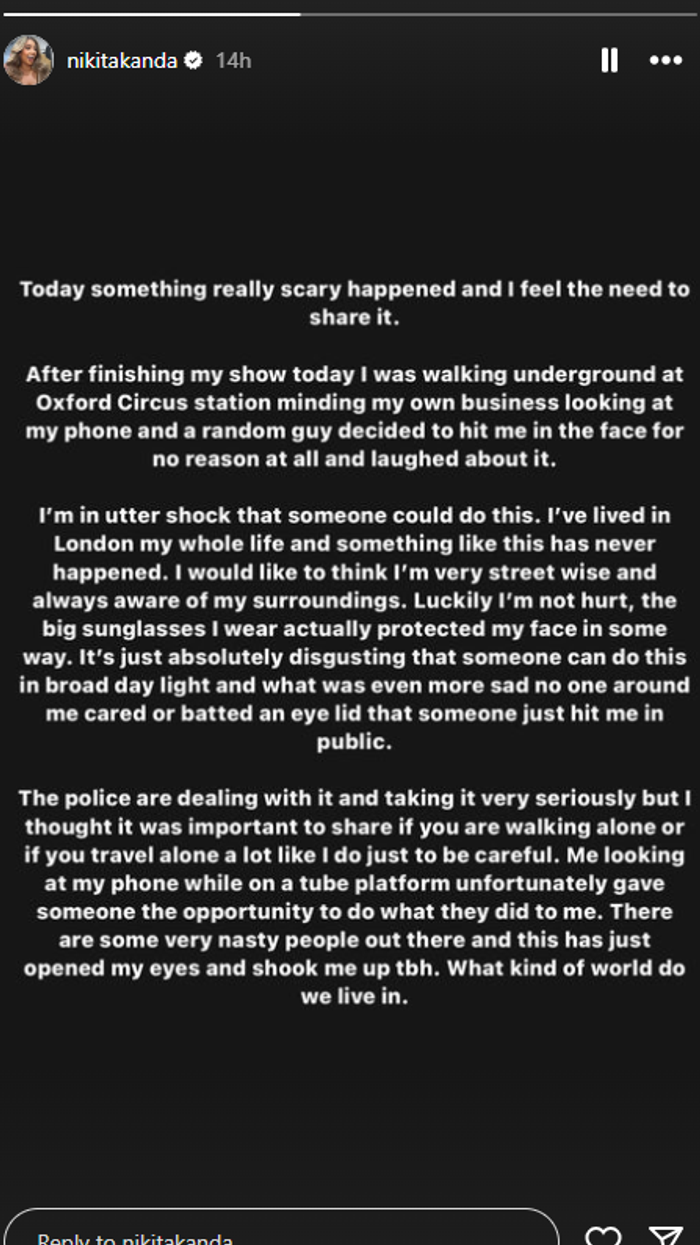The width and height of the screenshot is (700, 1245).
Task: Open the nikitakanda username link
Action: tap(121, 61)
